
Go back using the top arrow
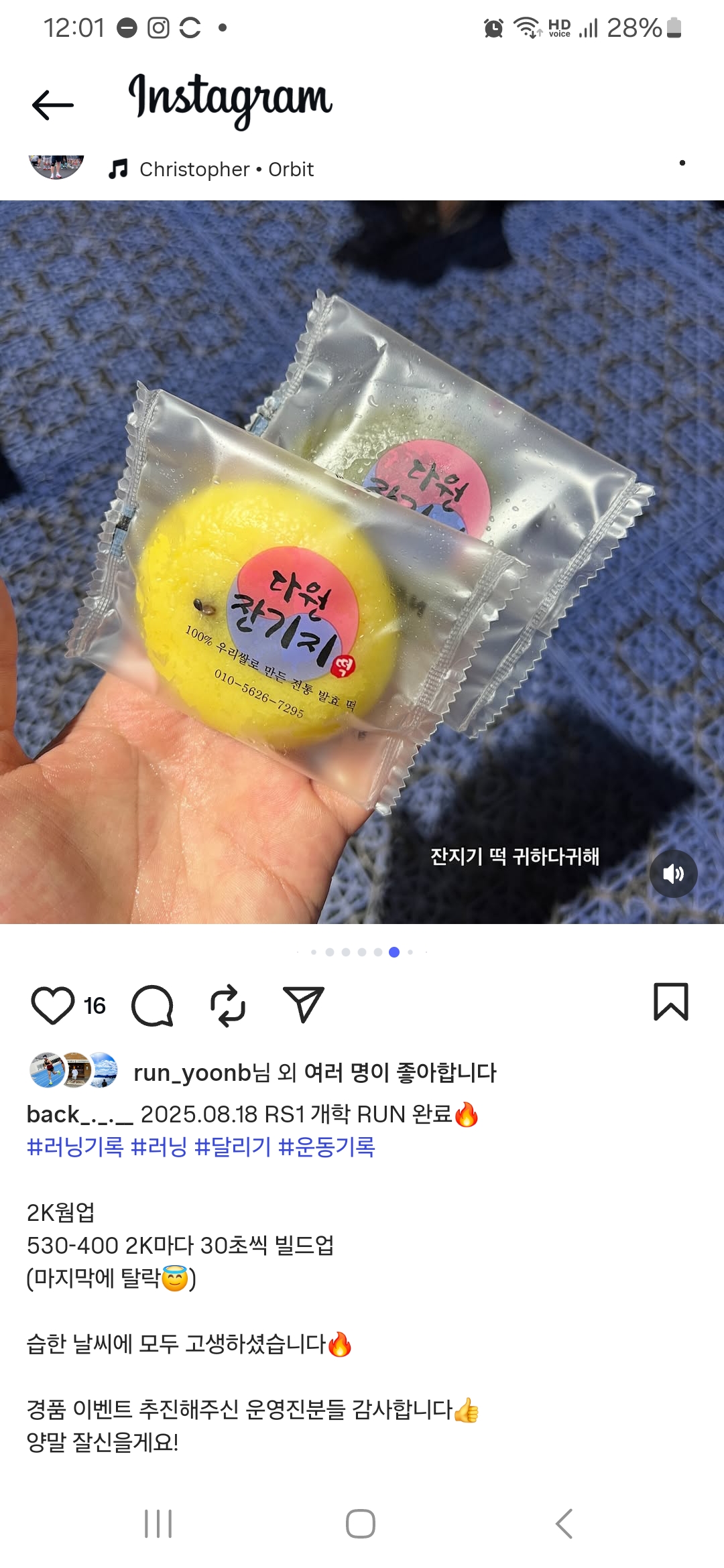click(52, 105)
